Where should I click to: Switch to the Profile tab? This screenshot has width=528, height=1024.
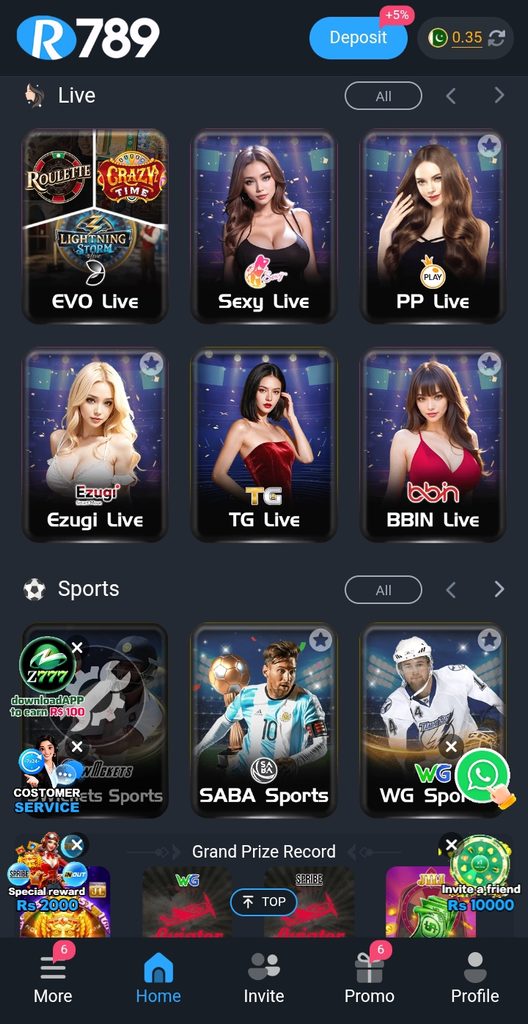(x=475, y=978)
